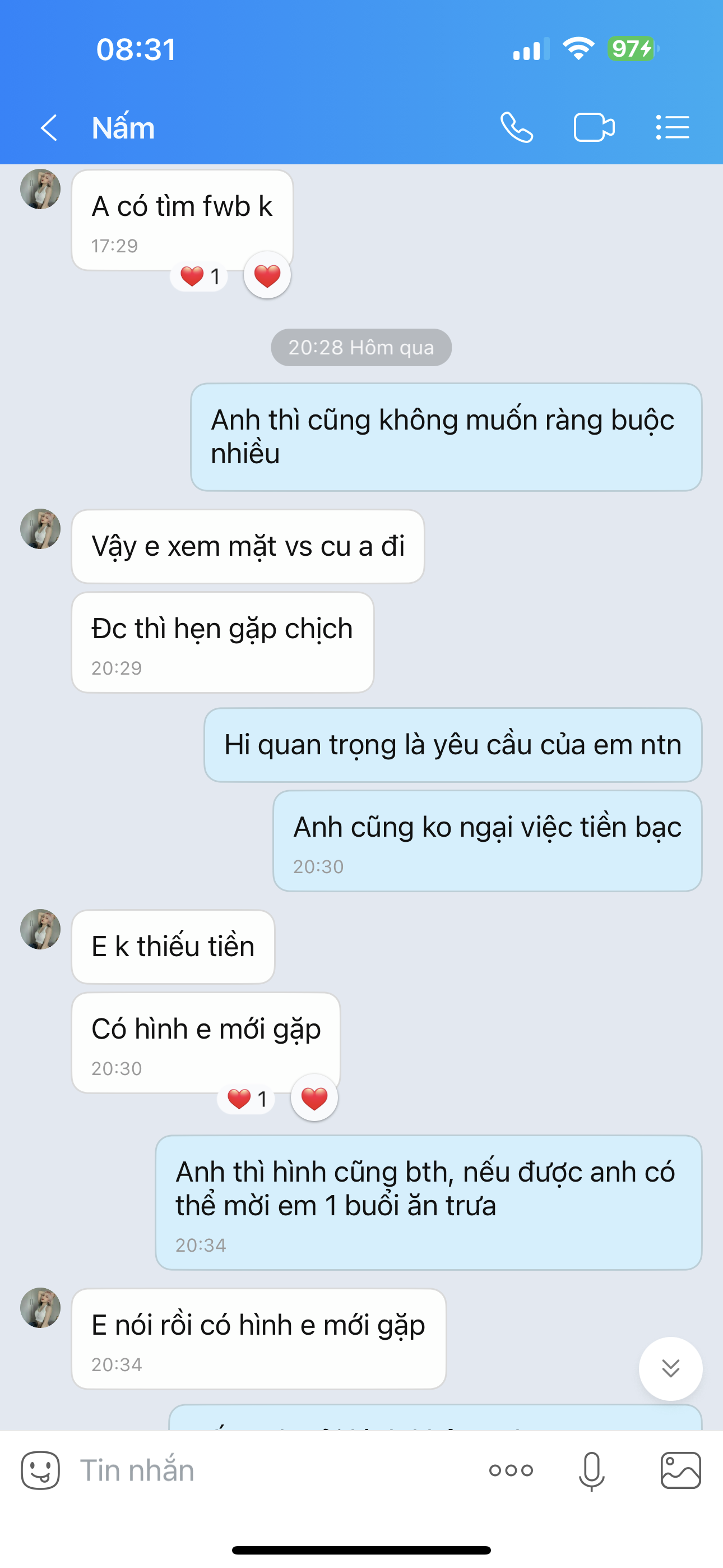Screen dimensions: 723x1568
Task: React with heart to "A có tìm fwb k"
Action: pos(267,276)
